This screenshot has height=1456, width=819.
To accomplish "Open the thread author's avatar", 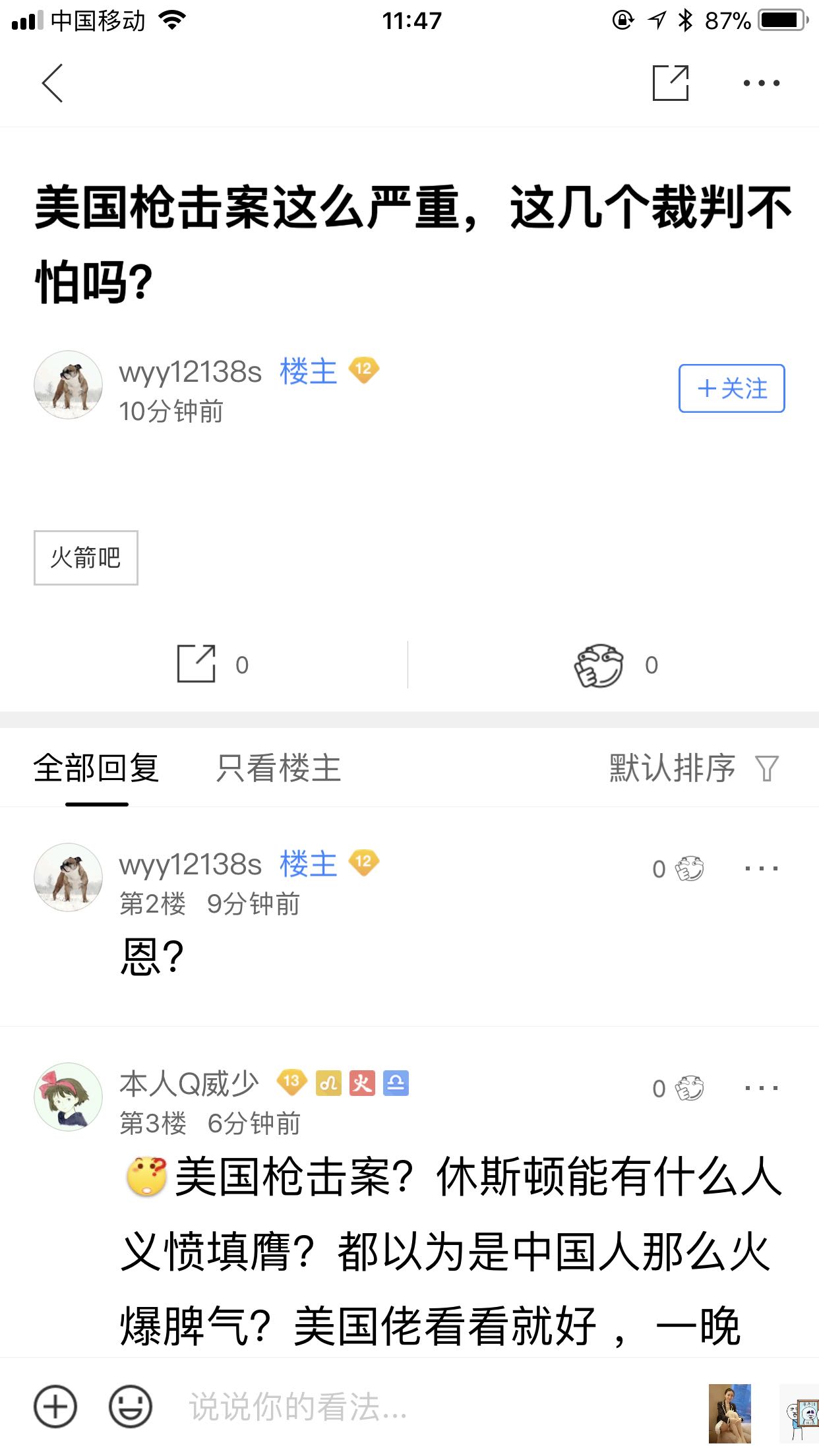I will [x=68, y=384].
